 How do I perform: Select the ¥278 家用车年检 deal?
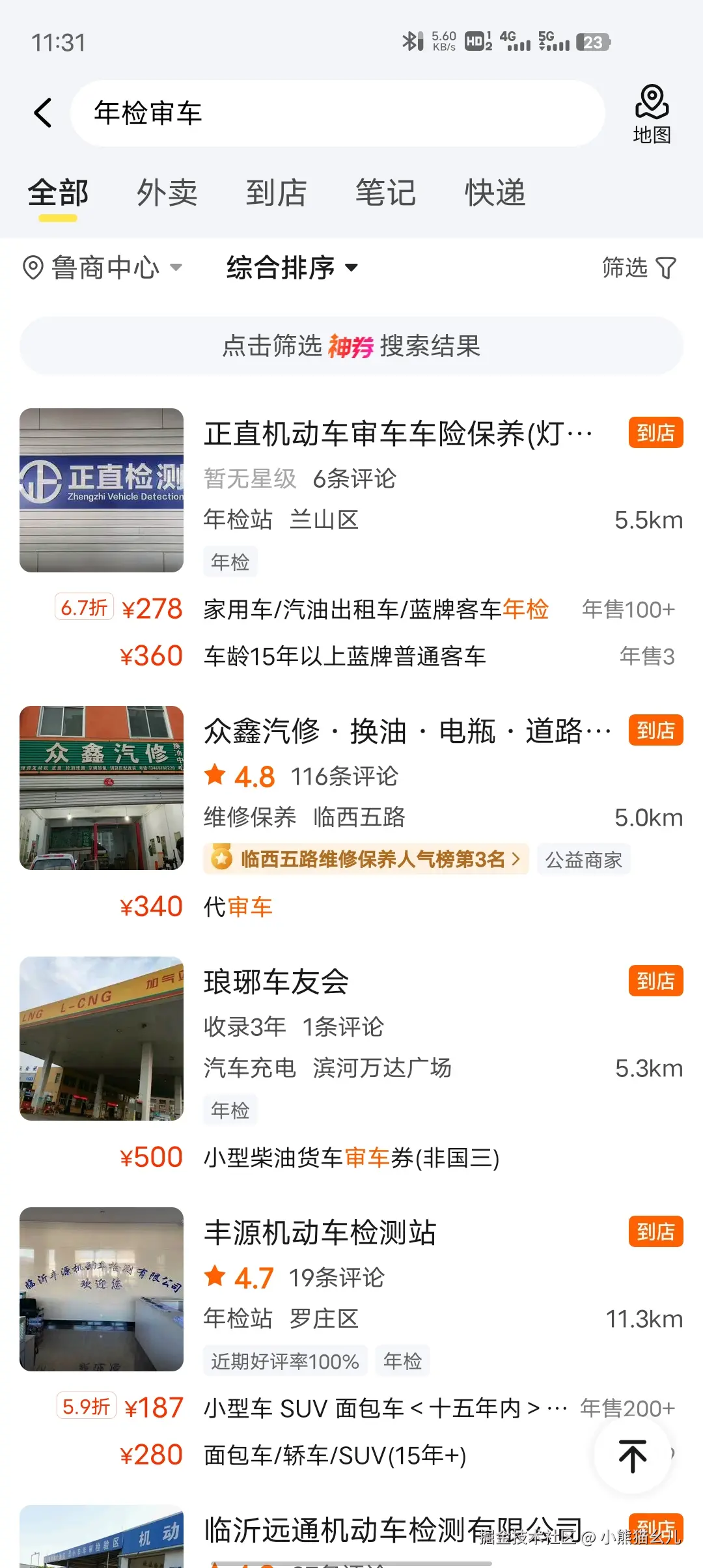tap(376, 609)
